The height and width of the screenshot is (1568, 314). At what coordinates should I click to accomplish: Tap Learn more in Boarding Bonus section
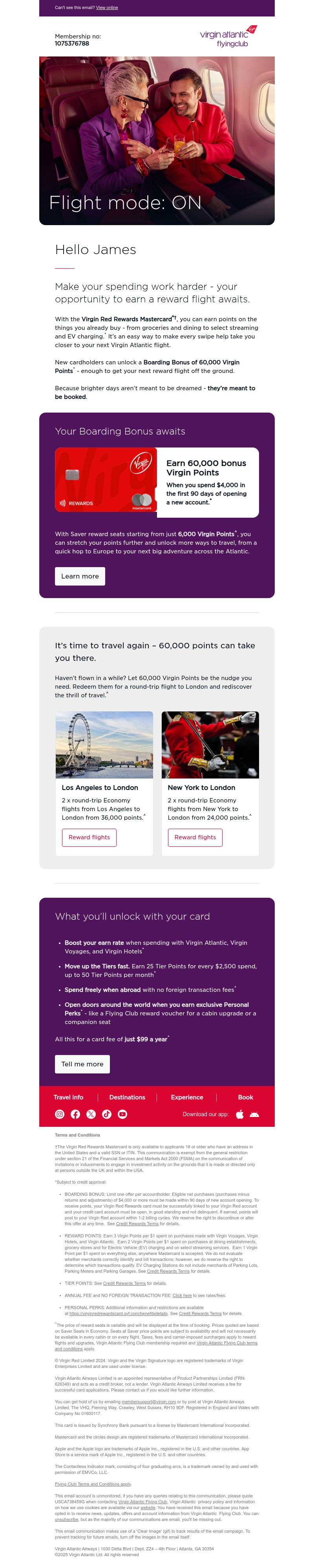80,576
